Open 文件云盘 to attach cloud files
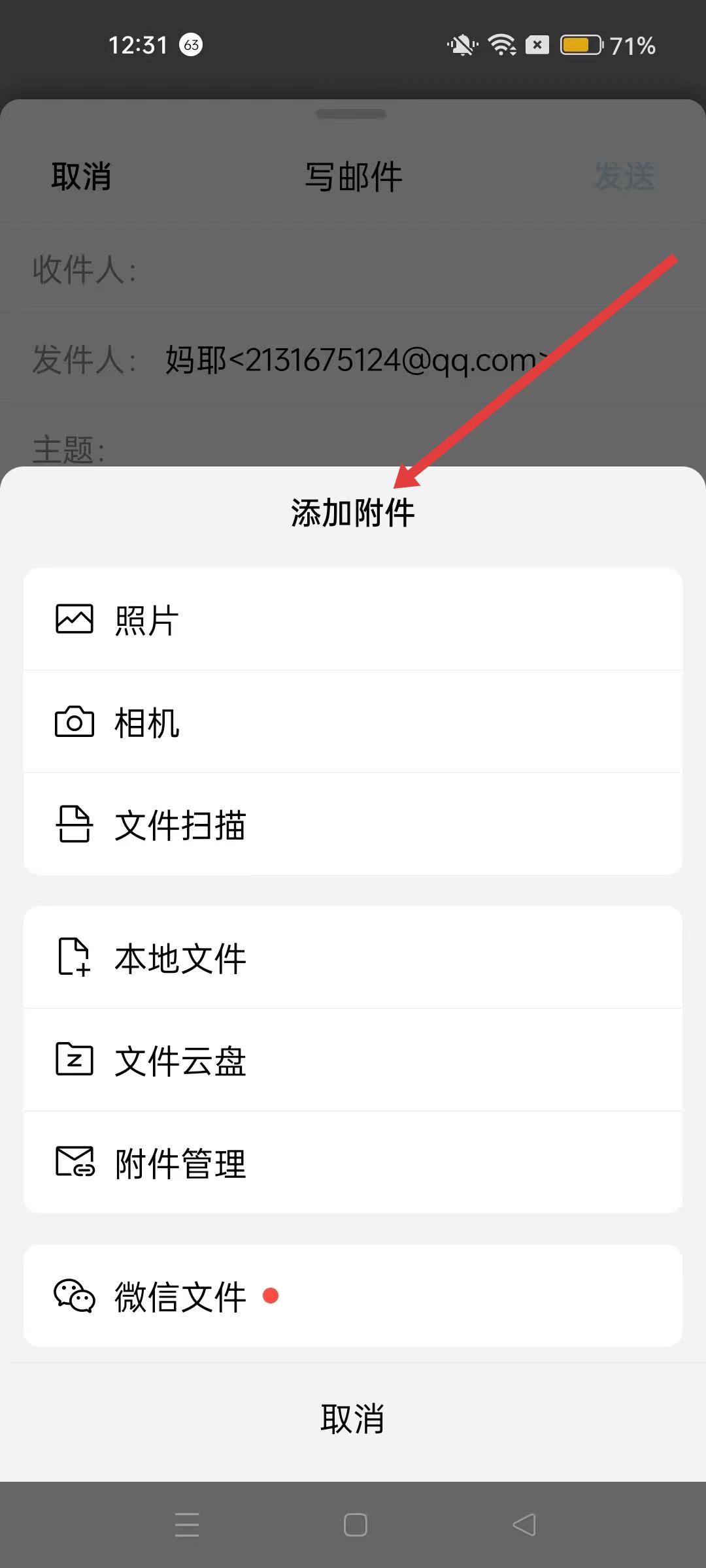This screenshot has height=1568, width=706. pyautogui.click(x=353, y=1060)
